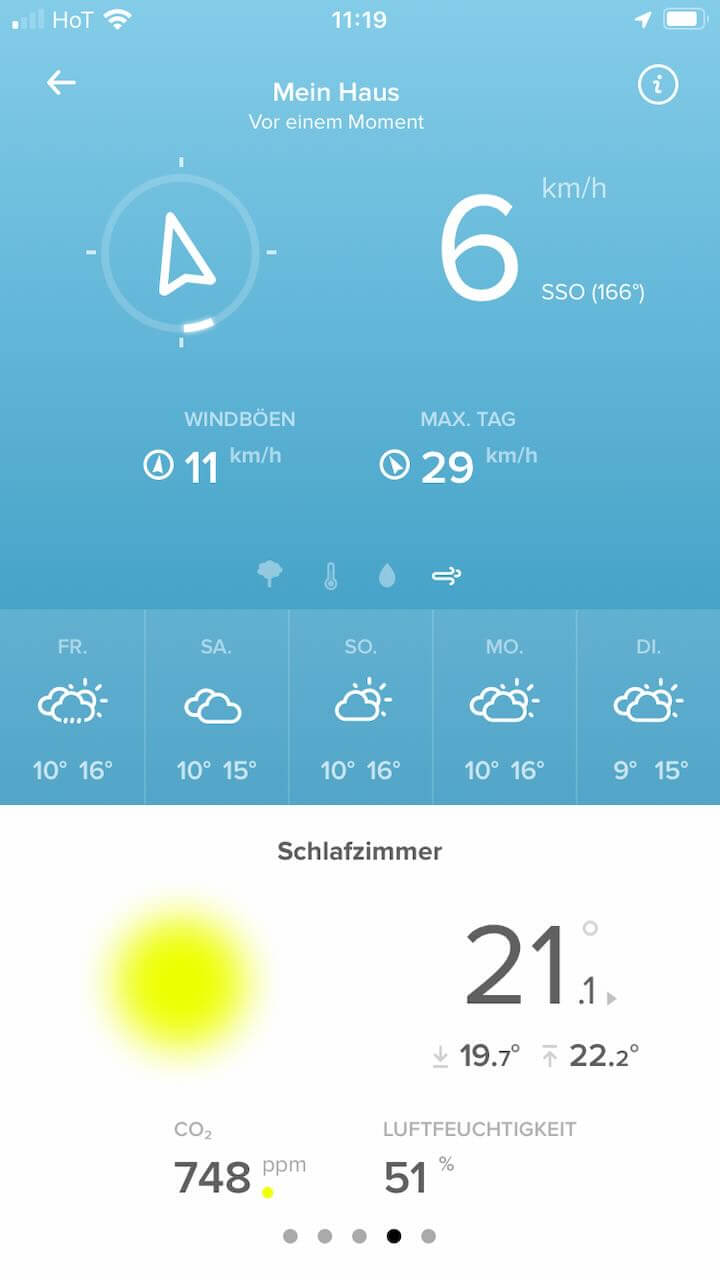Image resolution: width=720 pixels, height=1280 pixels.
Task: View the SO. forecast details
Action: point(360,707)
